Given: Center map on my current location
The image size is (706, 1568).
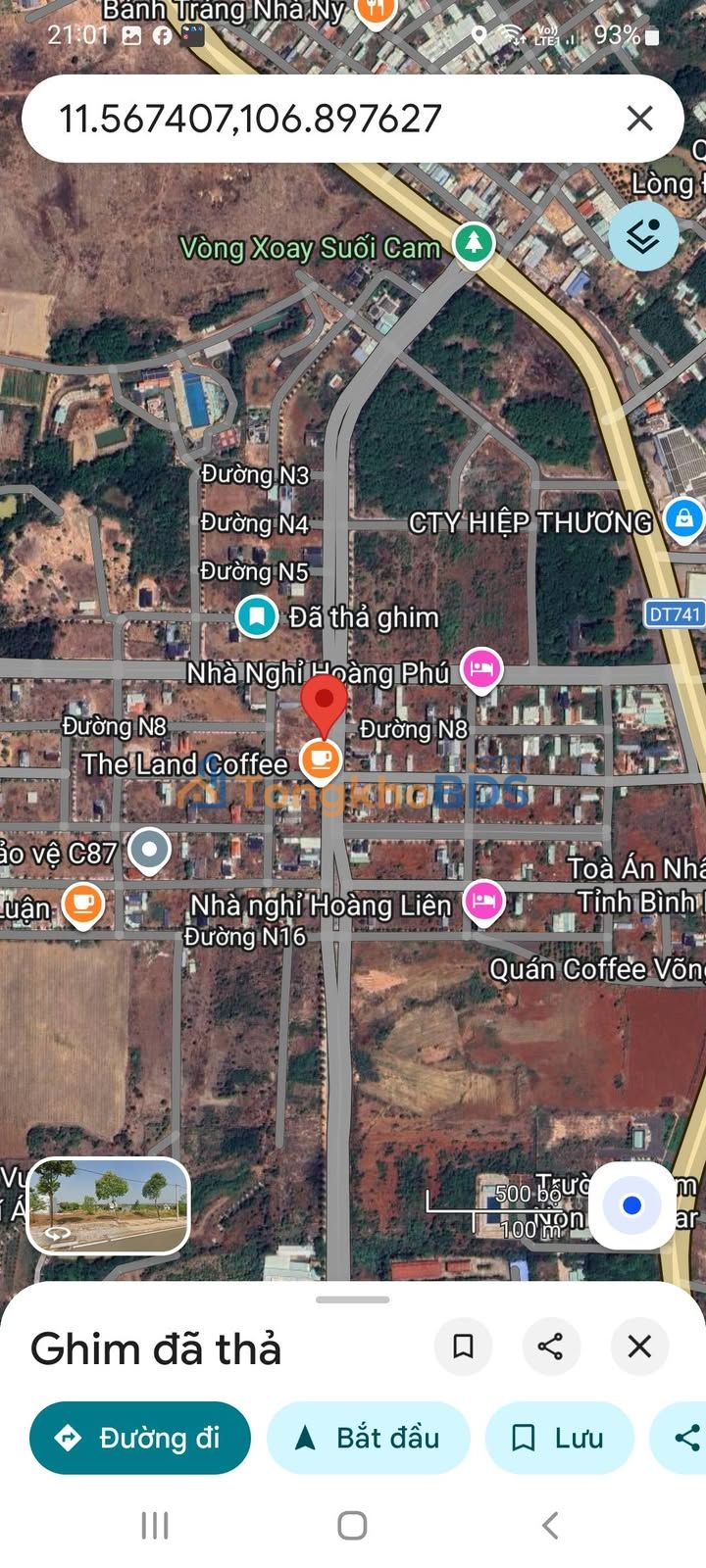Looking at the screenshot, I should pos(632,1205).
